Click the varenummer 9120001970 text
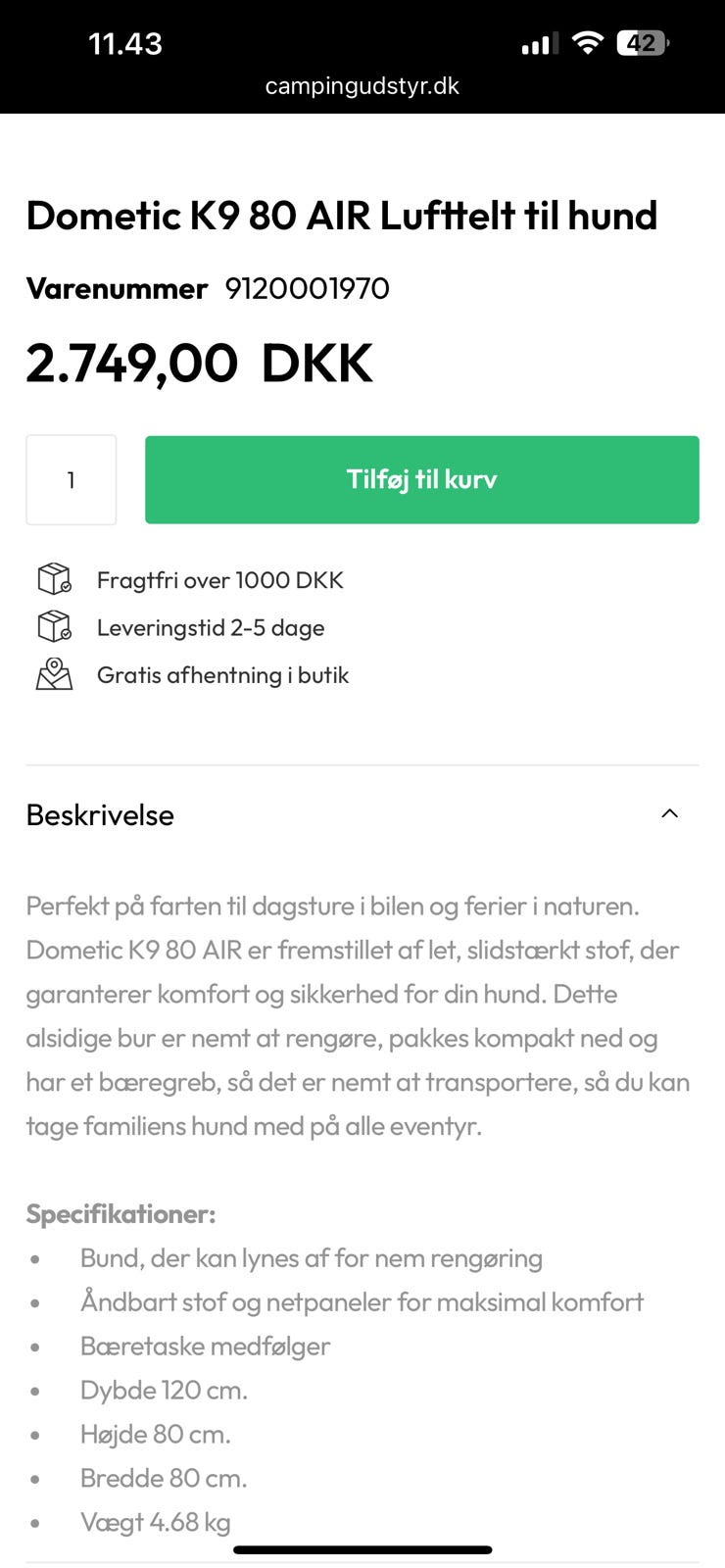Image resolution: width=725 pixels, height=1568 pixels. (x=307, y=288)
